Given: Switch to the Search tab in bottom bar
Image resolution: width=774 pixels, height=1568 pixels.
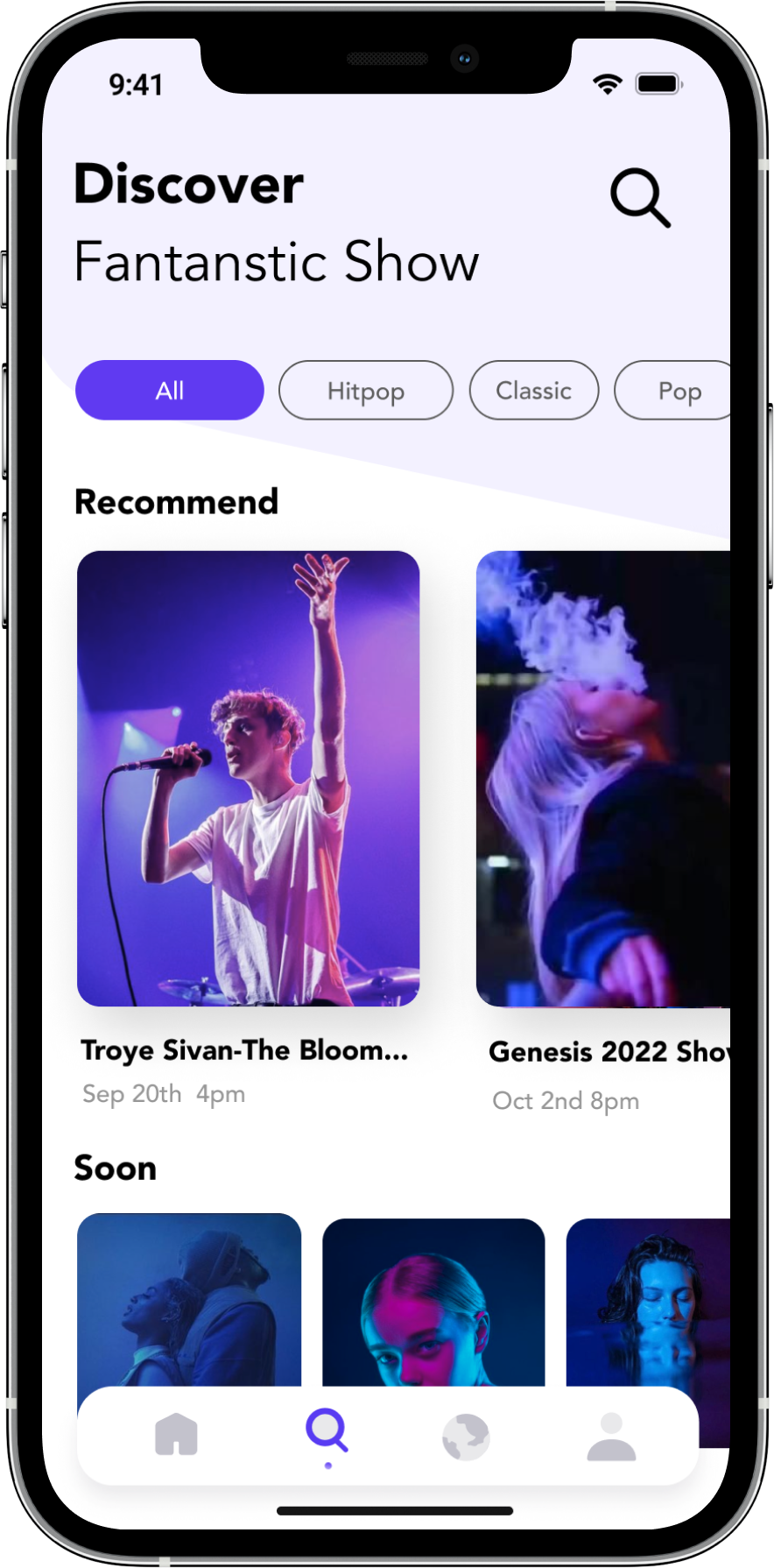Looking at the screenshot, I should pyautogui.click(x=327, y=1432).
